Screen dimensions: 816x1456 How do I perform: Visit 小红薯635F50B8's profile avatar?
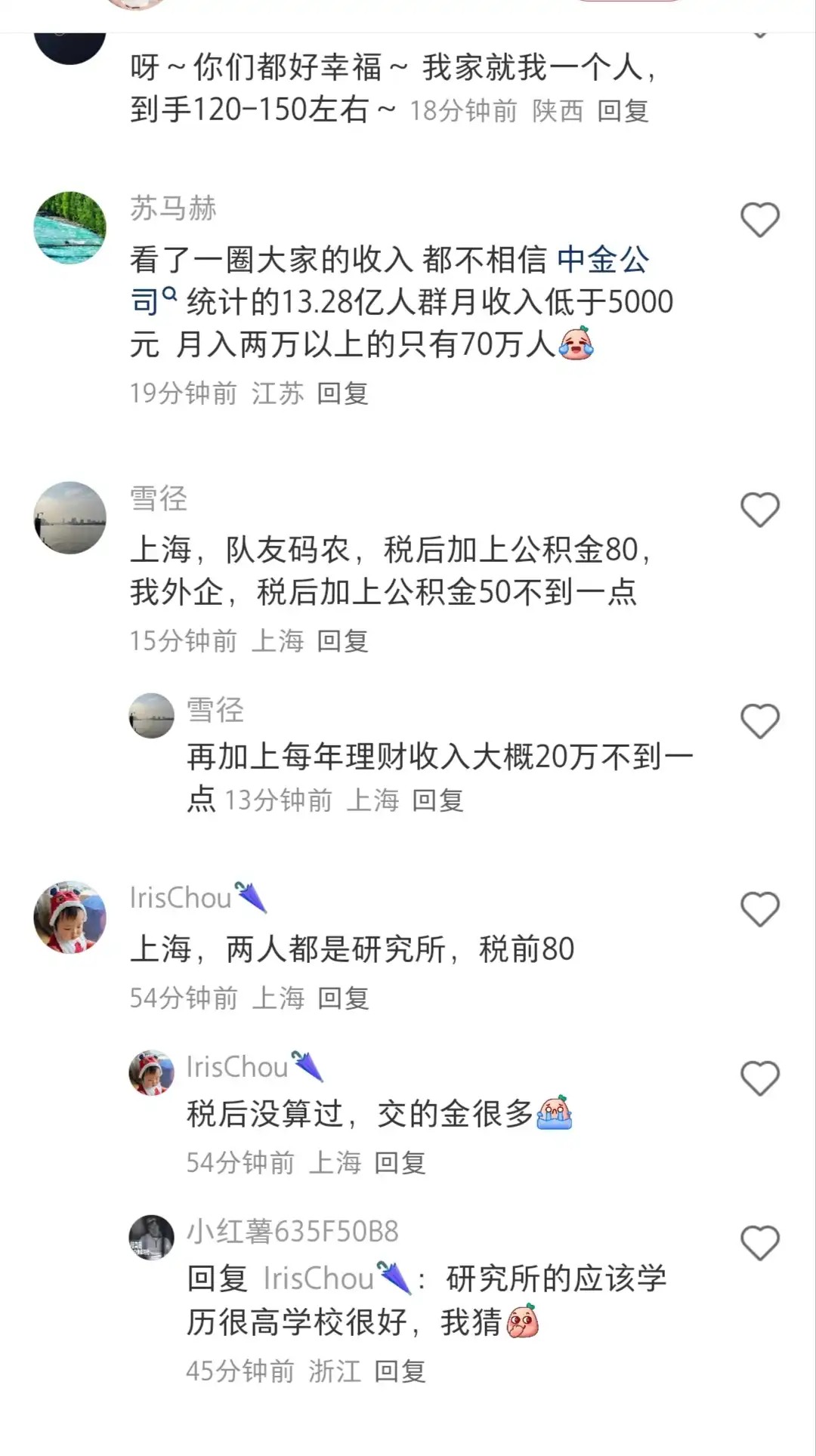coord(152,1238)
